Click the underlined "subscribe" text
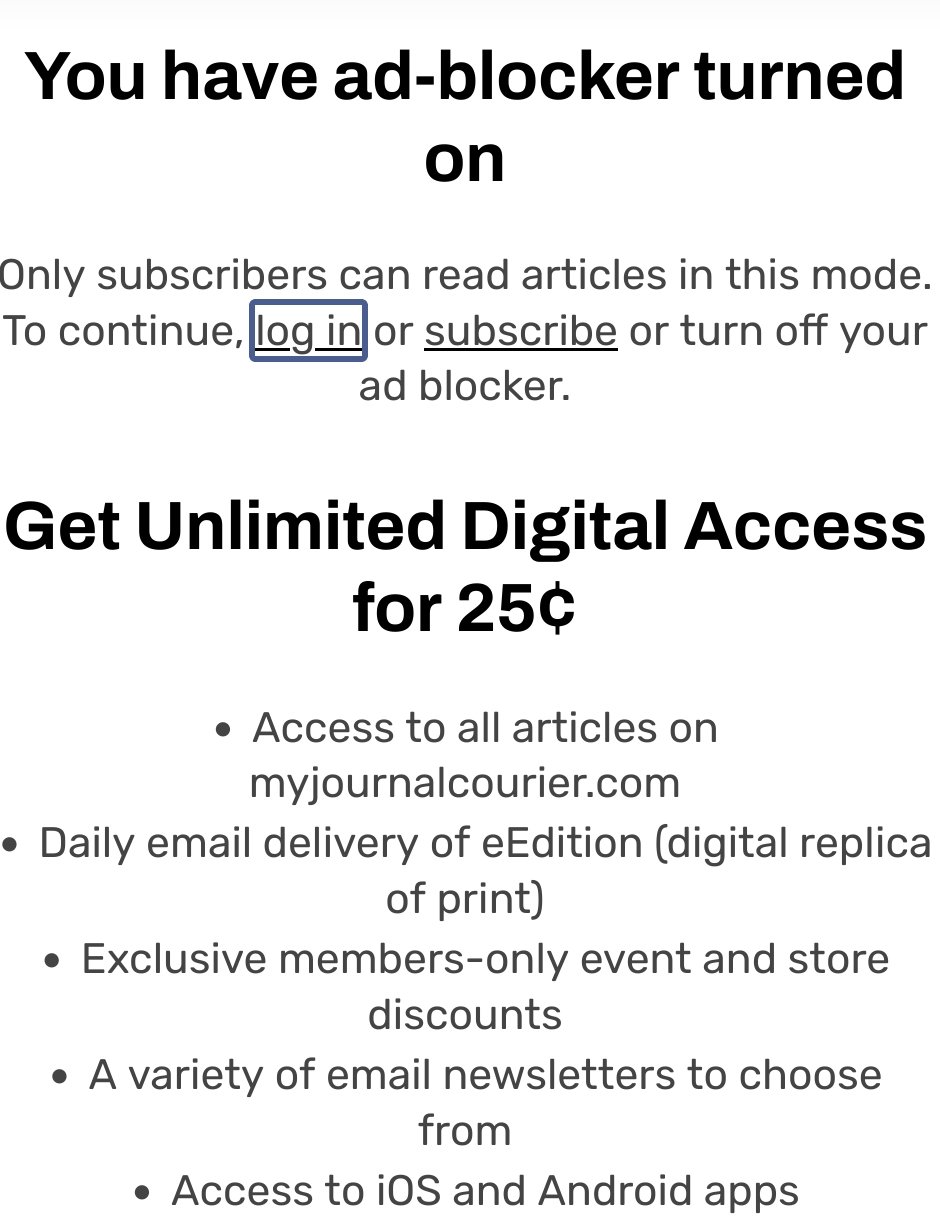Screen dimensions: 940x1220 tap(520, 330)
